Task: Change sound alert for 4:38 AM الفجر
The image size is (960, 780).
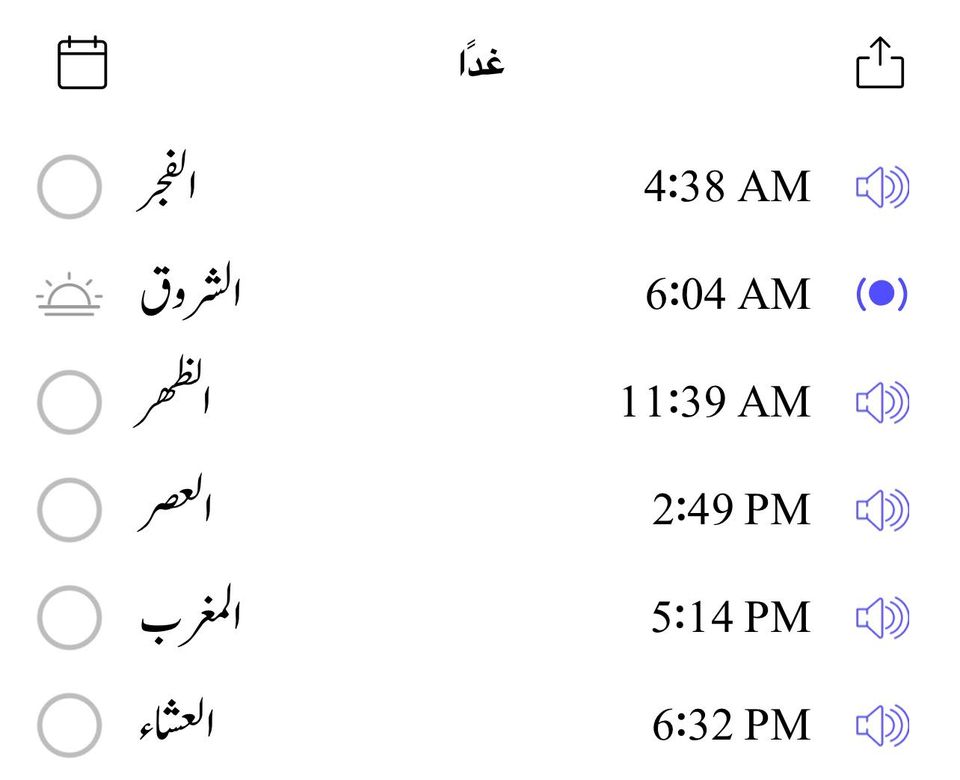Action: point(882,188)
